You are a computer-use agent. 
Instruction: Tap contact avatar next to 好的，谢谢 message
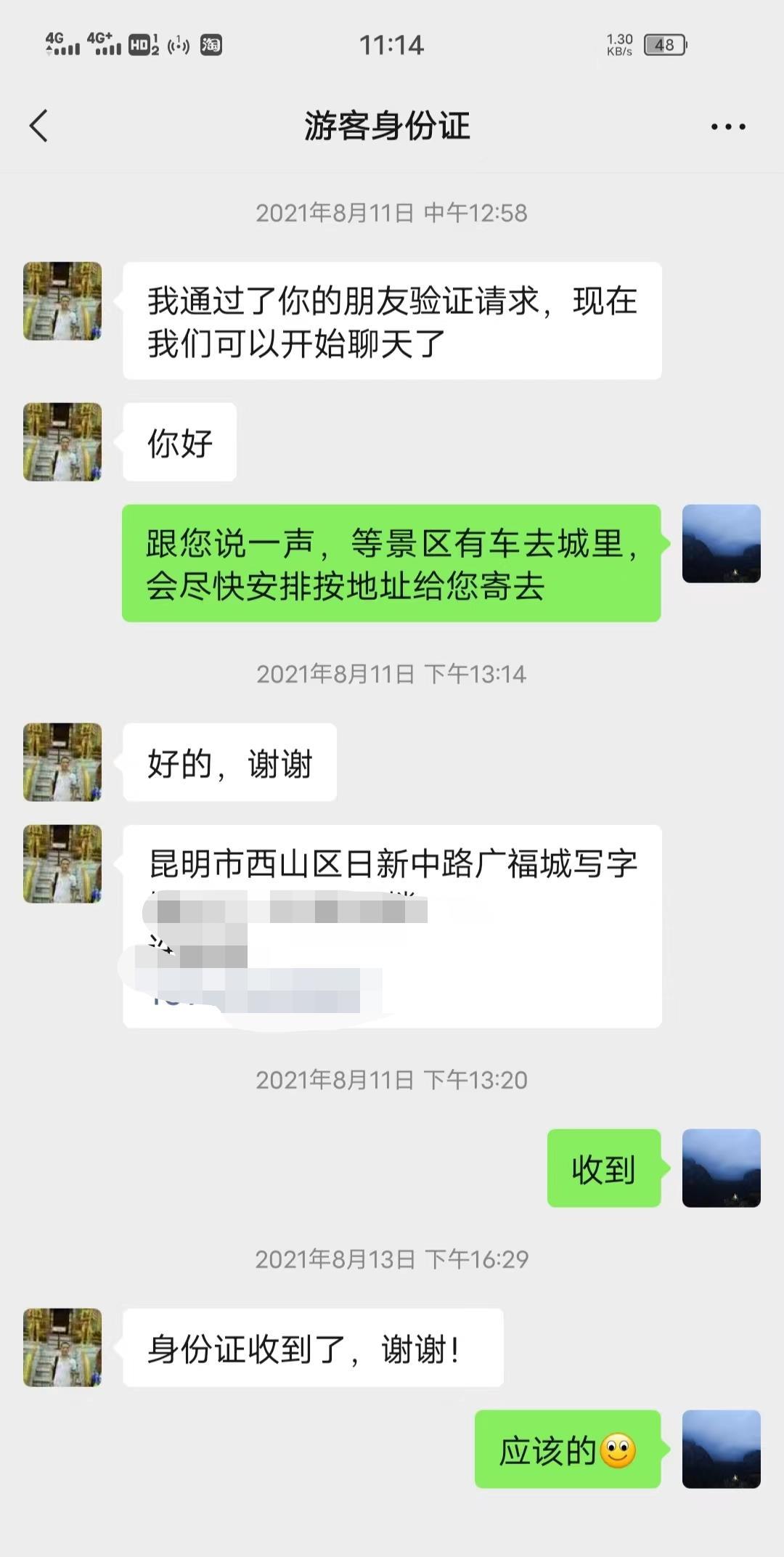pyautogui.click(x=62, y=763)
